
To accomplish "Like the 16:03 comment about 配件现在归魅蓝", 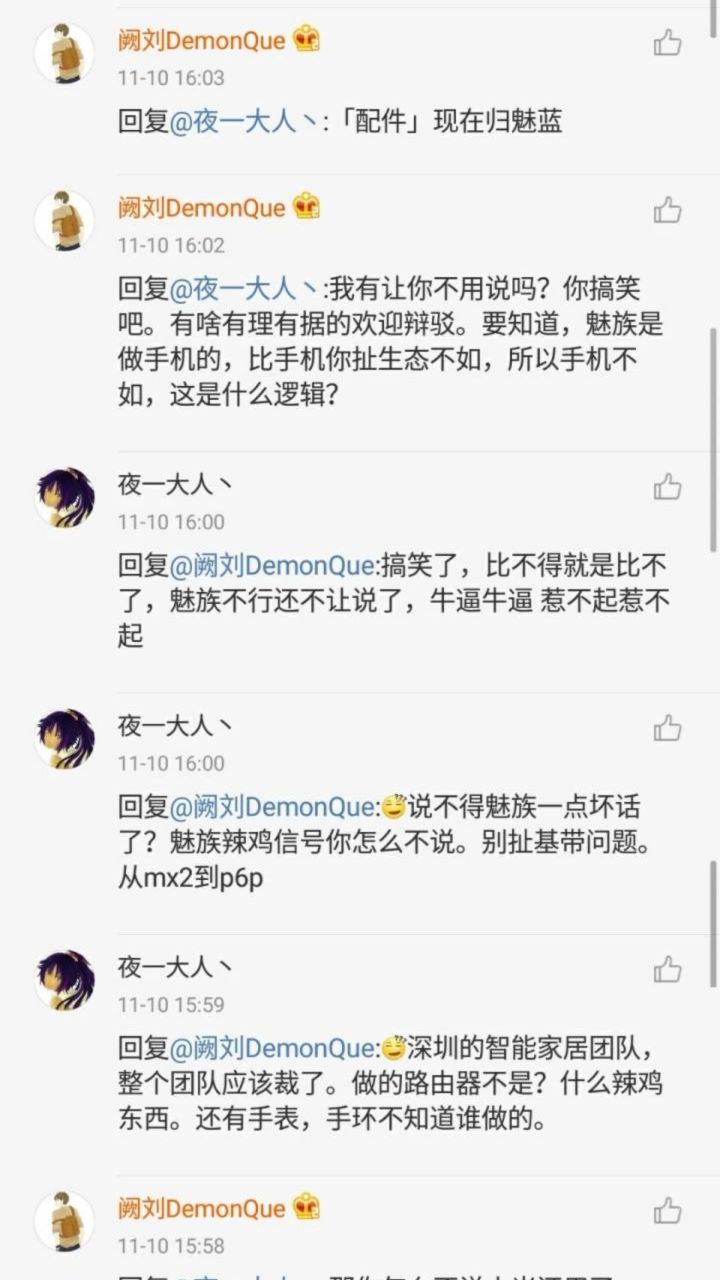I will tap(667, 43).
